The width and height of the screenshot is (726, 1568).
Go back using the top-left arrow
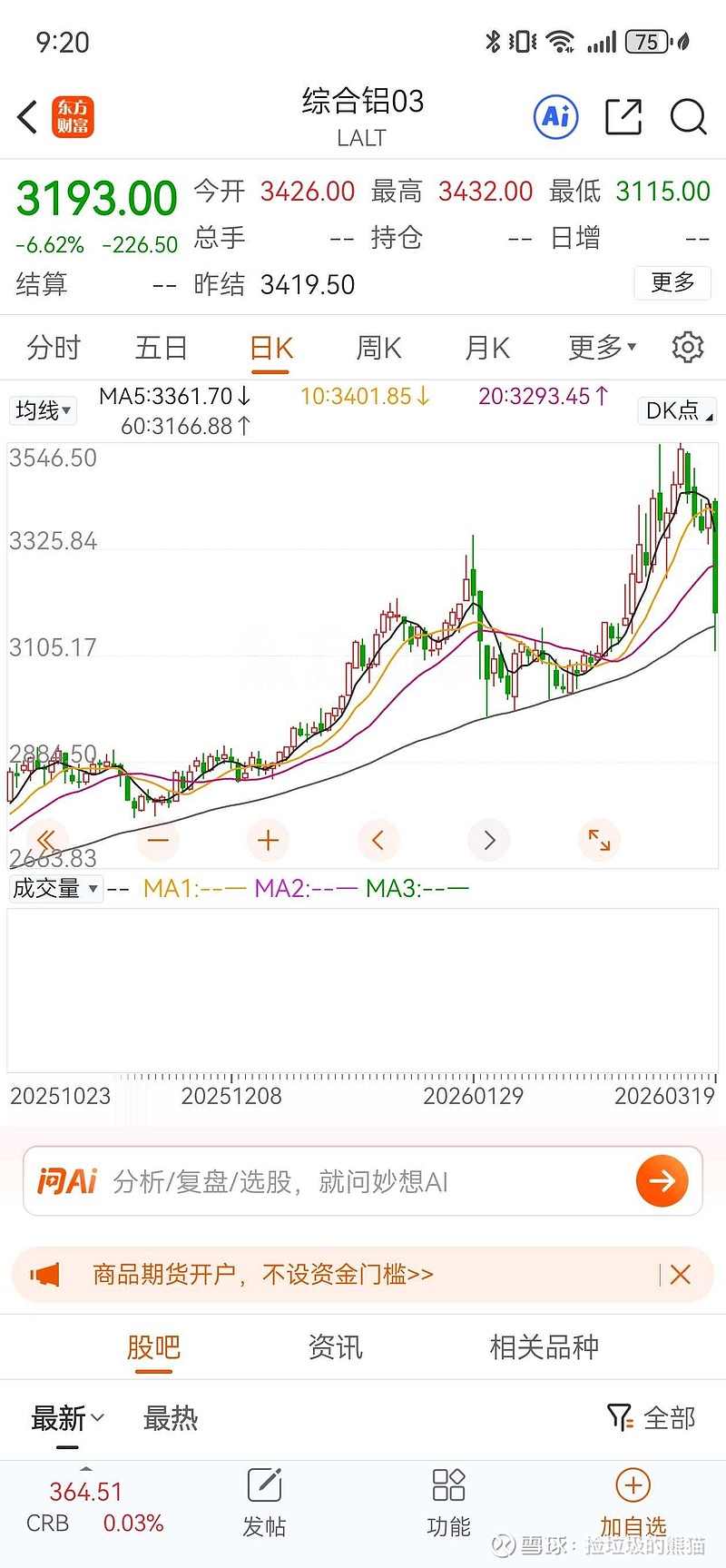27,117
